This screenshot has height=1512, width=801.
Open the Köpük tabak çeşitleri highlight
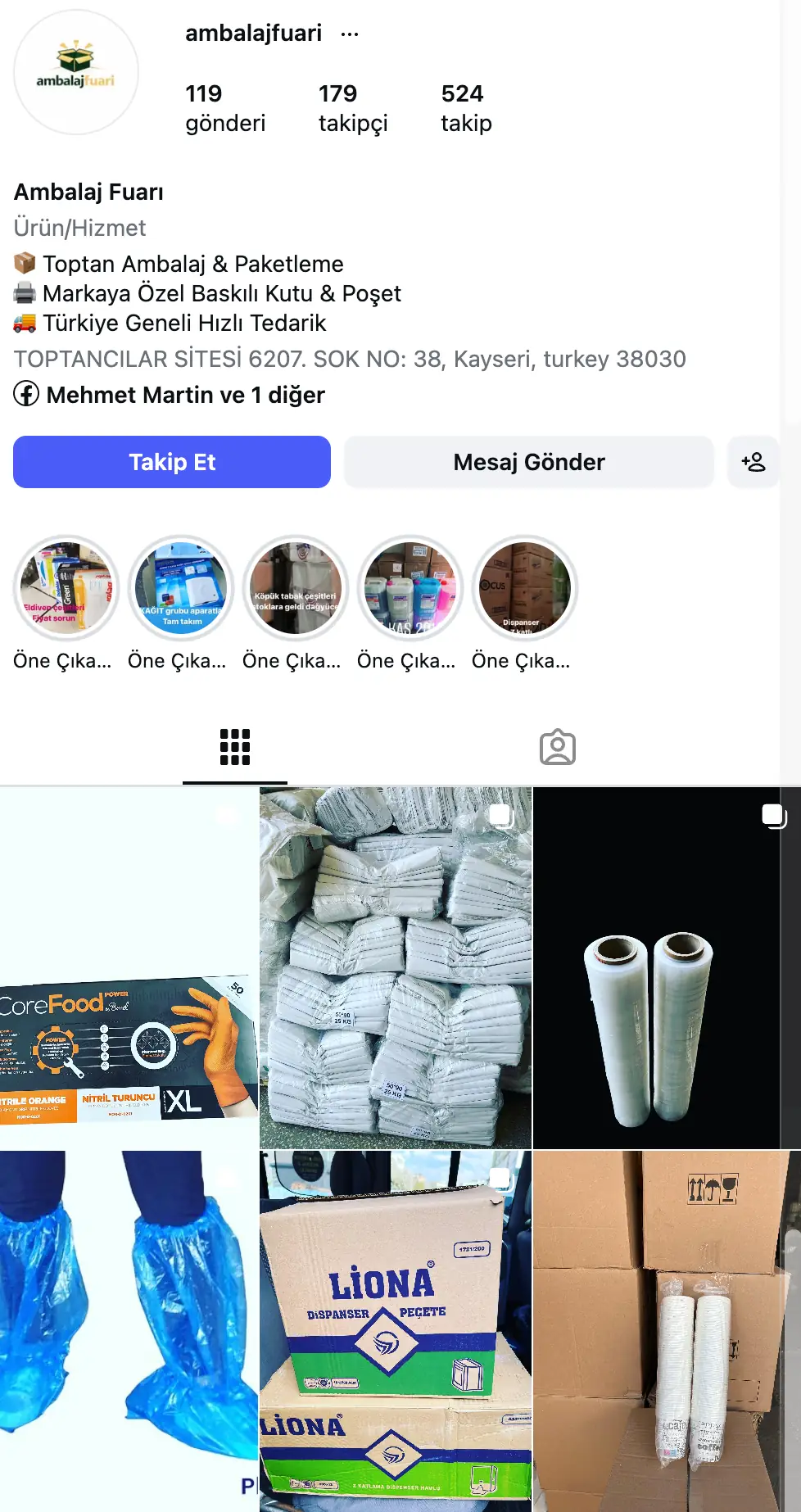pos(295,588)
